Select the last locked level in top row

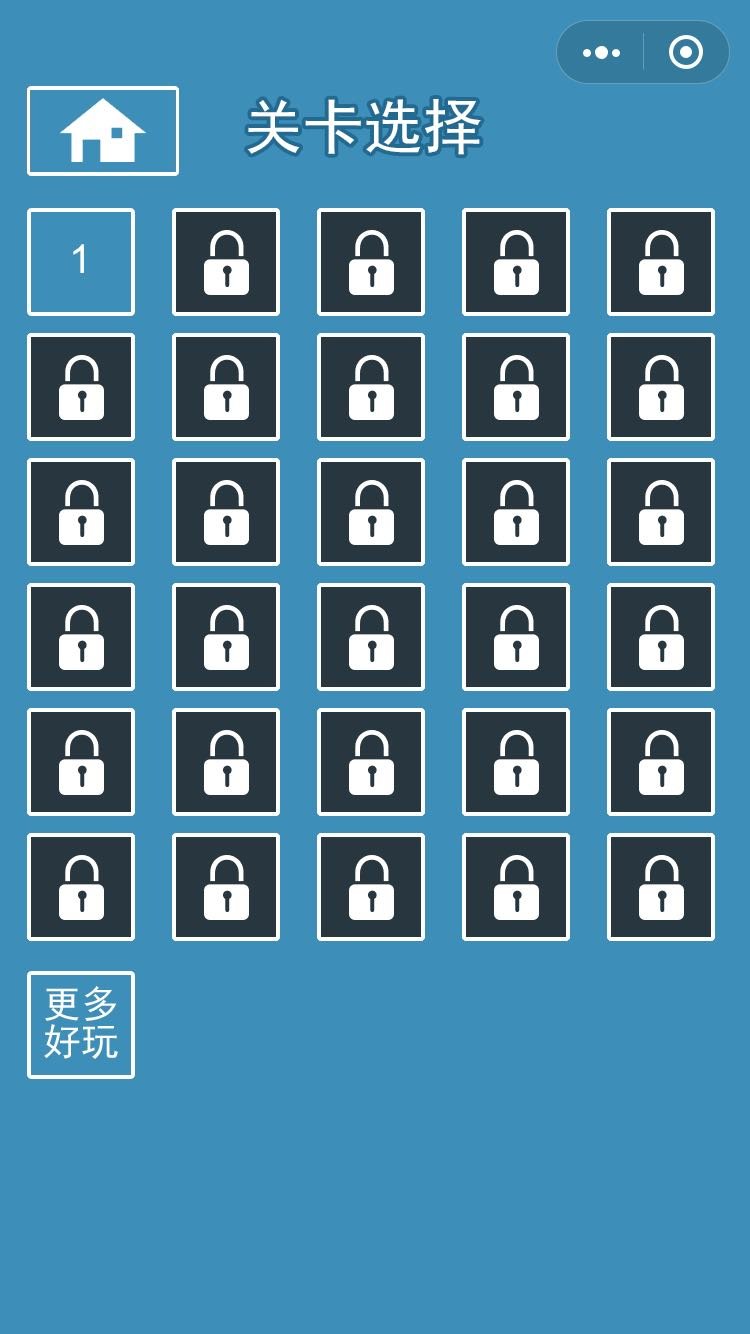pos(660,262)
